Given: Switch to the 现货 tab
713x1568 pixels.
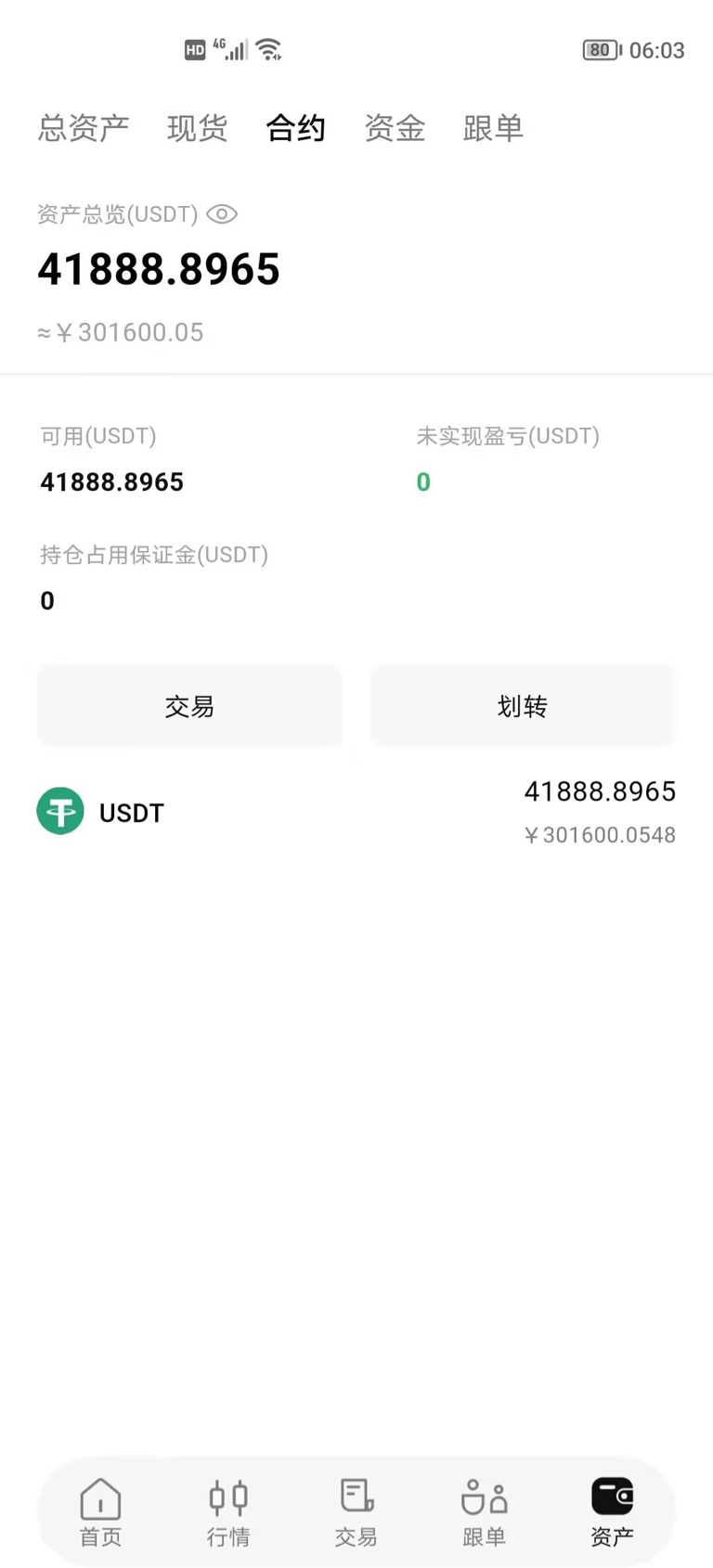Looking at the screenshot, I should click(x=197, y=128).
